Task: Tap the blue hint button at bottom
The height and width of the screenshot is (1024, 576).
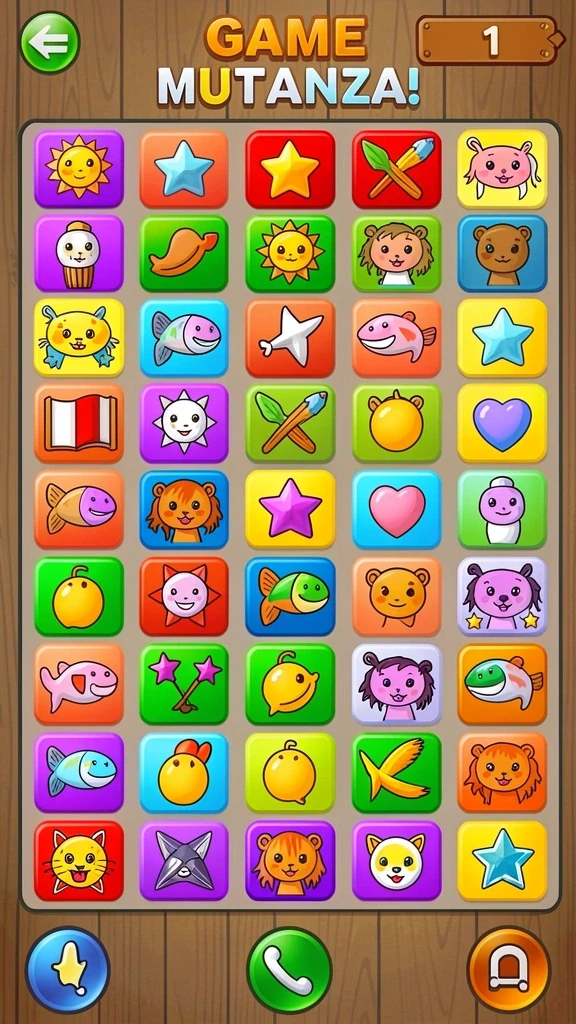Action: (68, 969)
